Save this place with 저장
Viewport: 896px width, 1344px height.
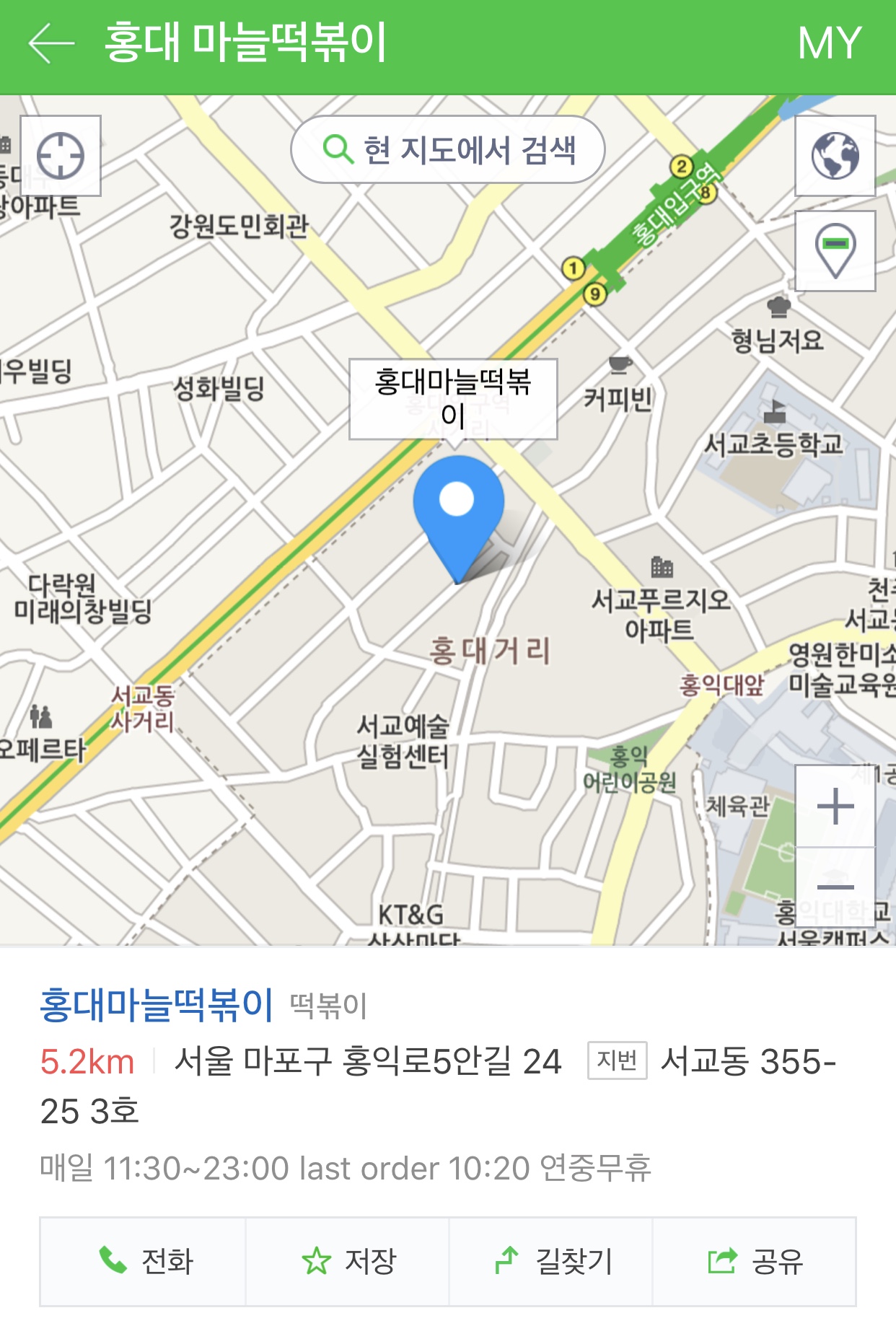[347, 1262]
